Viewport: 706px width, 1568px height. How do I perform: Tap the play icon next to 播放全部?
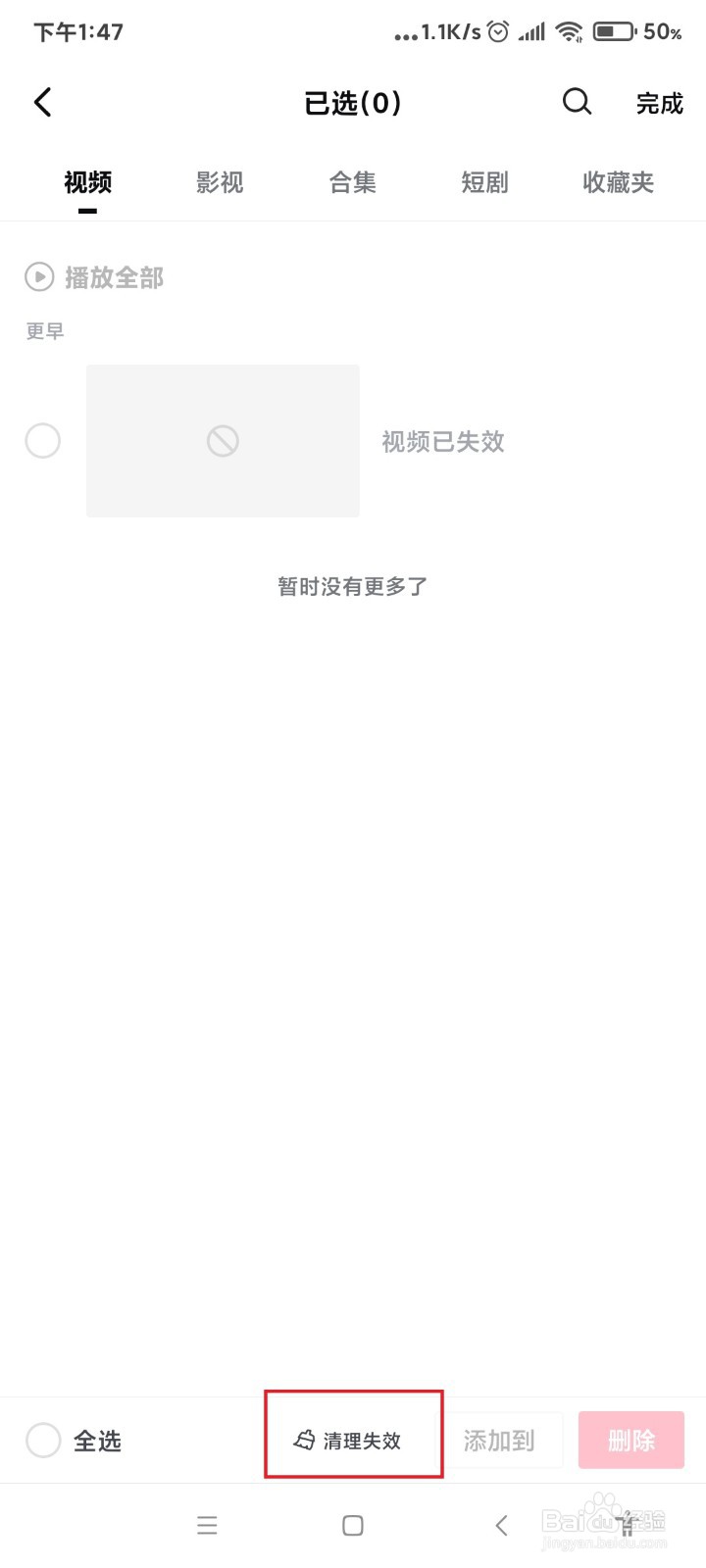pos(39,277)
